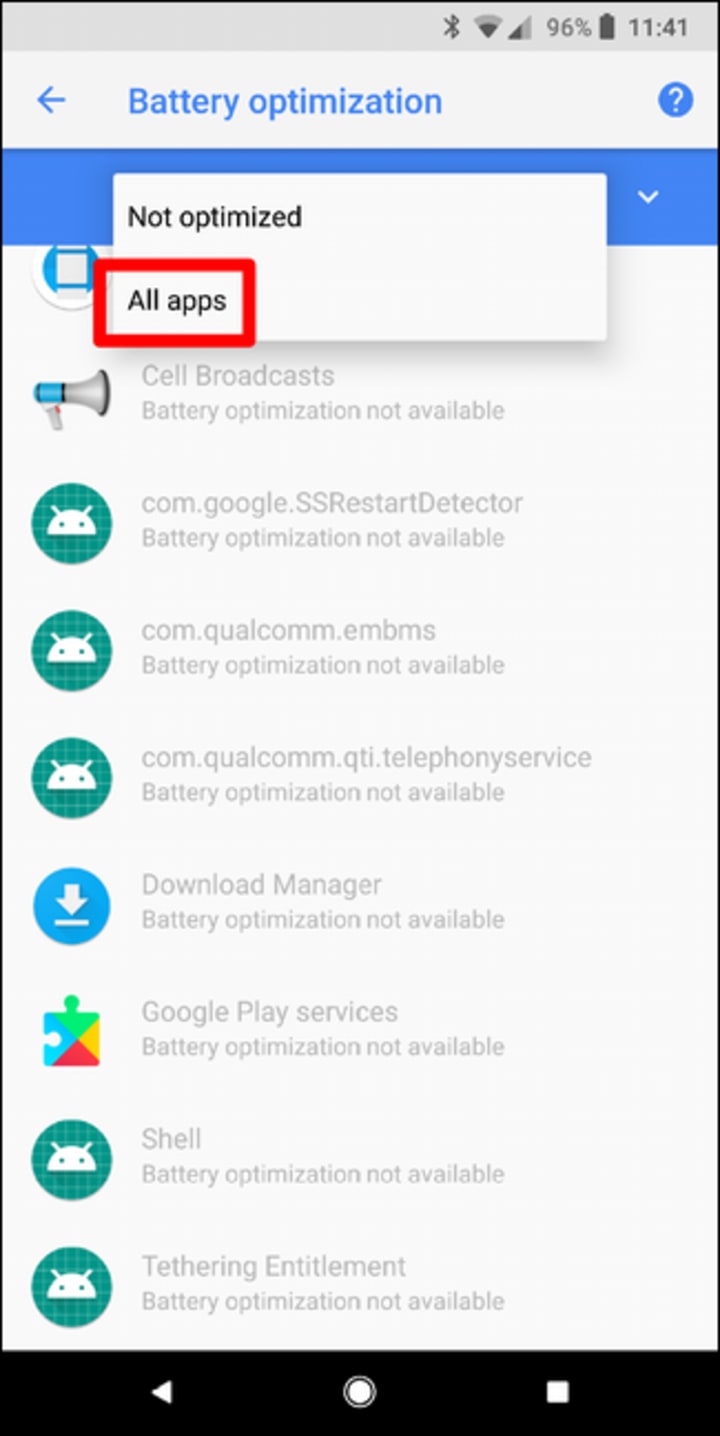The image size is (720, 1436).
Task: Open com.qualcomm.qti.telephonyservice entry
Action: tap(360, 775)
